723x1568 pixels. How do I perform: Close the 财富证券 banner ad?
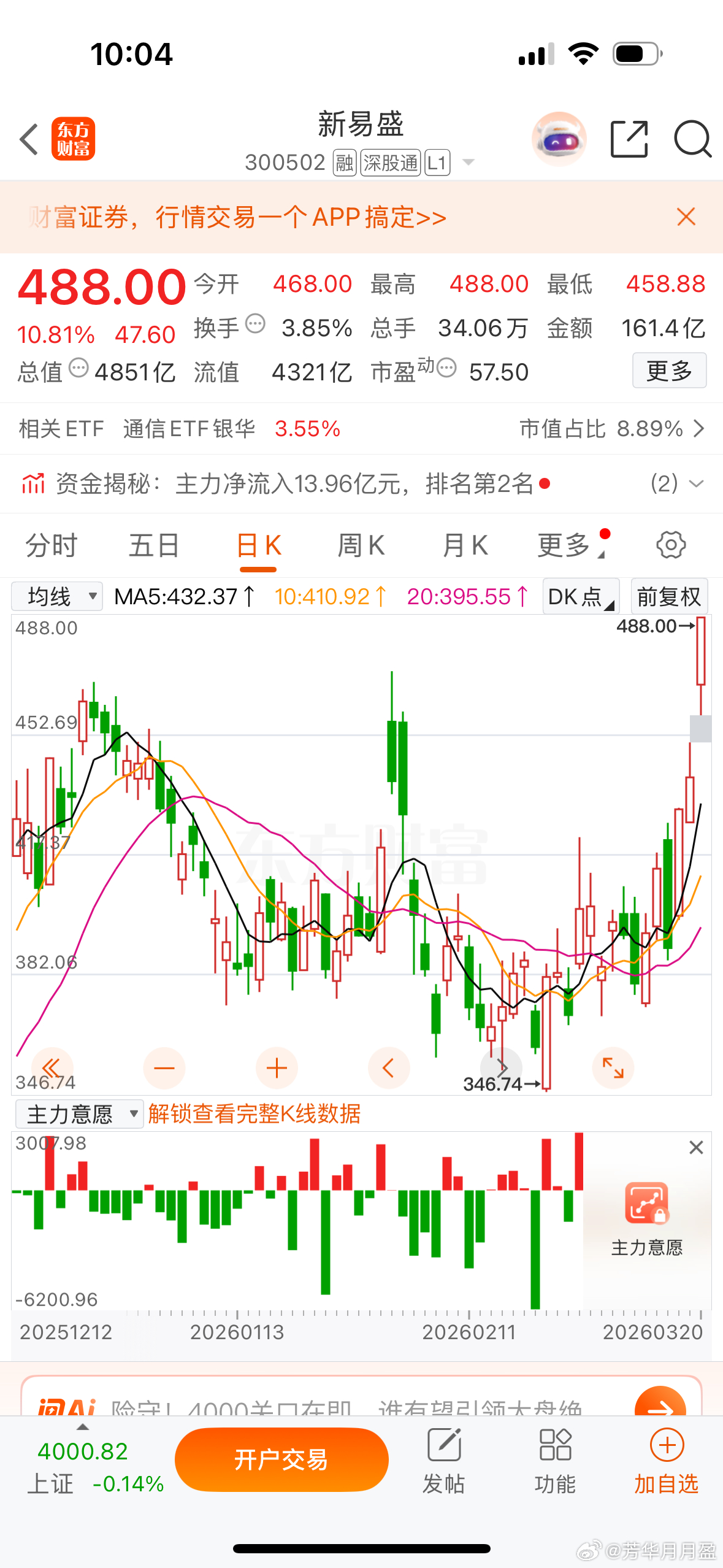click(686, 217)
